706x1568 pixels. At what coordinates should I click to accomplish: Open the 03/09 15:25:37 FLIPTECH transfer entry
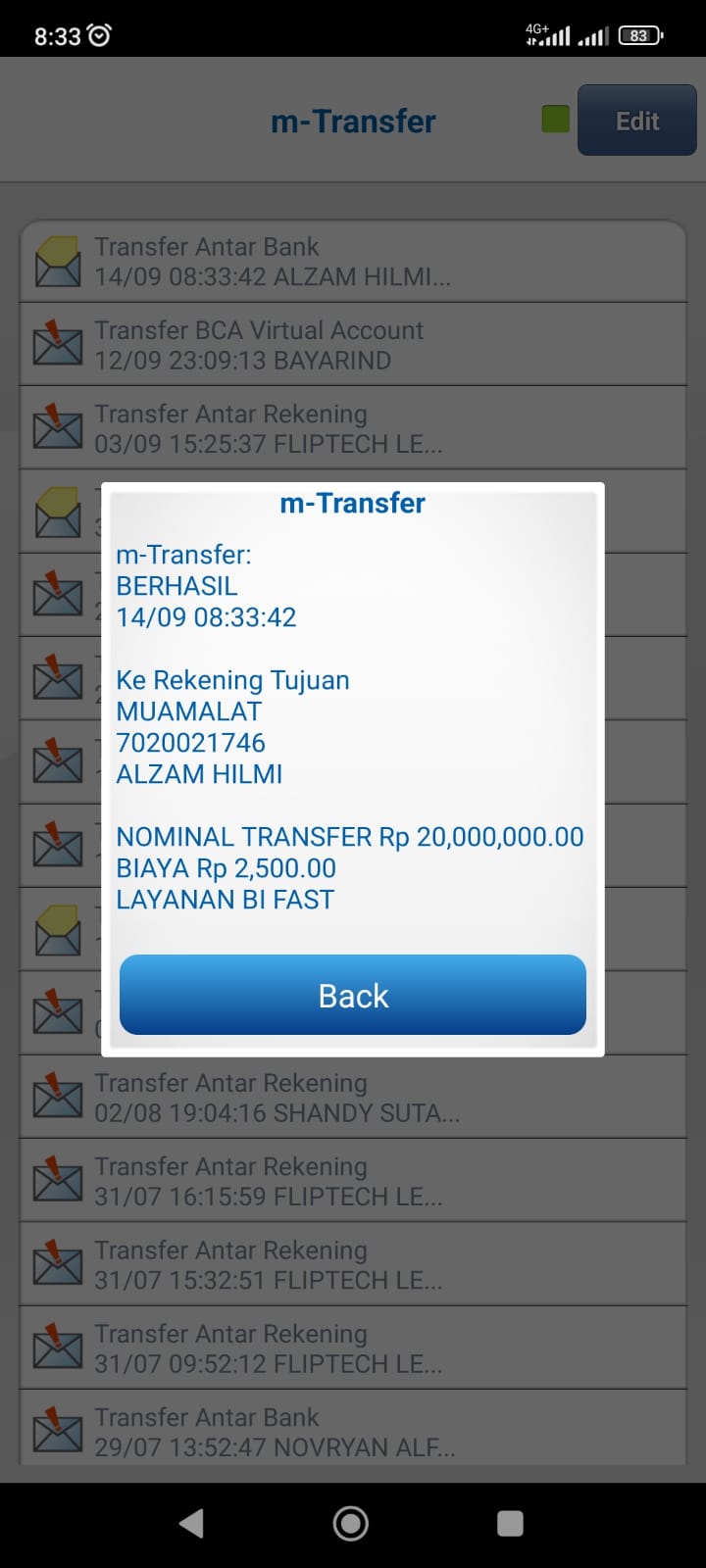tap(353, 428)
